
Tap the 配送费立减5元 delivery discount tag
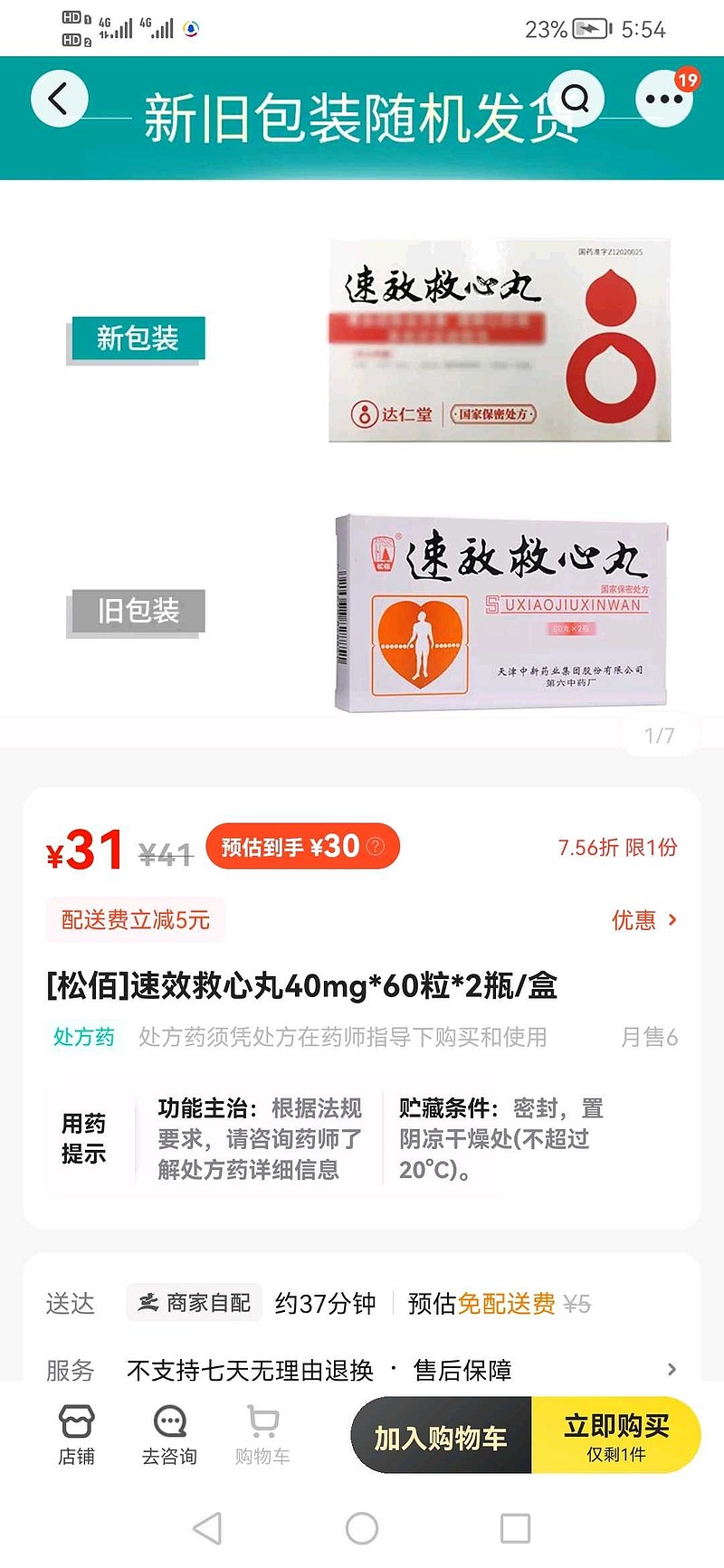(x=135, y=920)
